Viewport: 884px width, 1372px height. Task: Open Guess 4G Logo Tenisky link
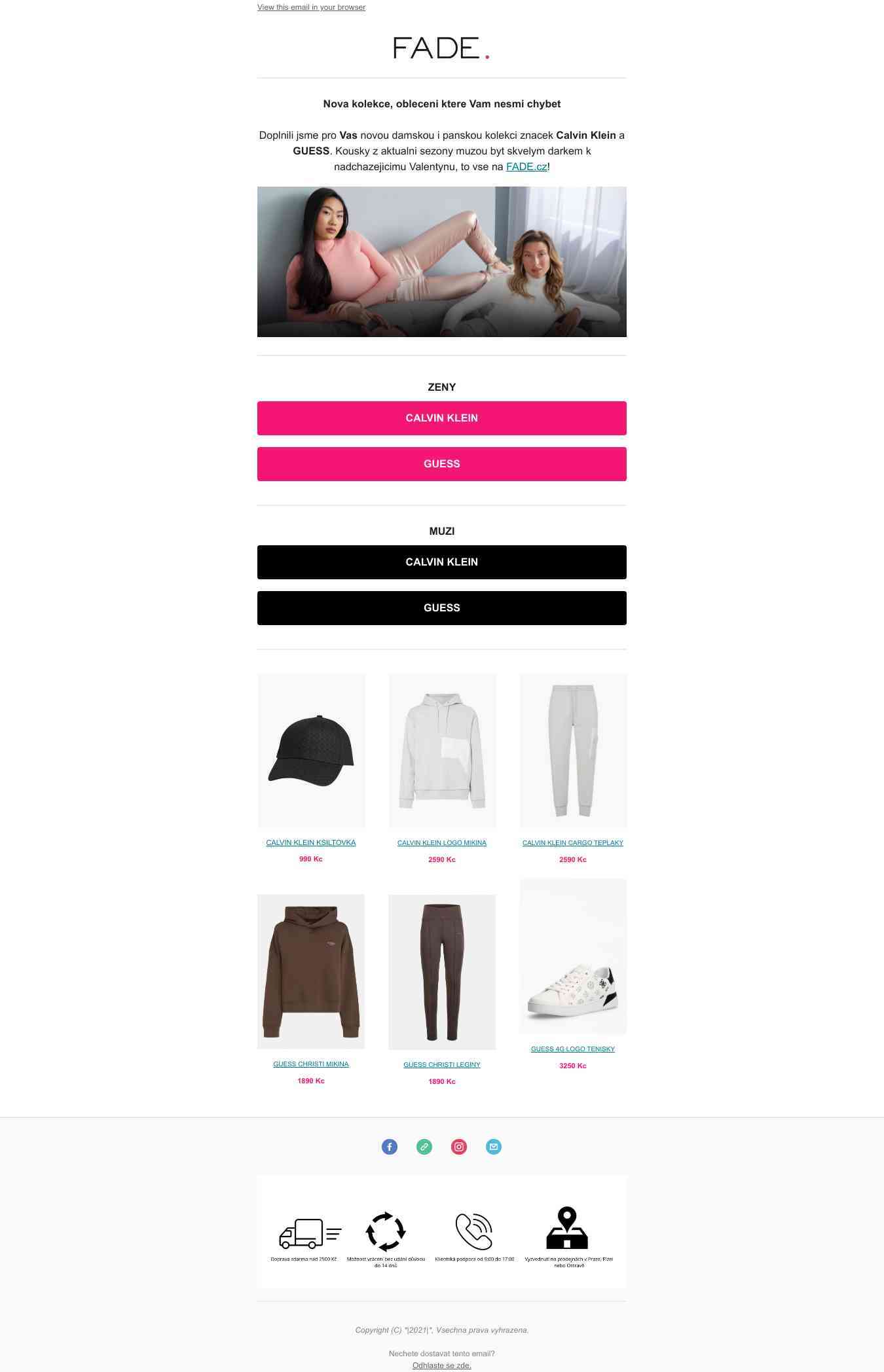click(x=572, y=1049)
